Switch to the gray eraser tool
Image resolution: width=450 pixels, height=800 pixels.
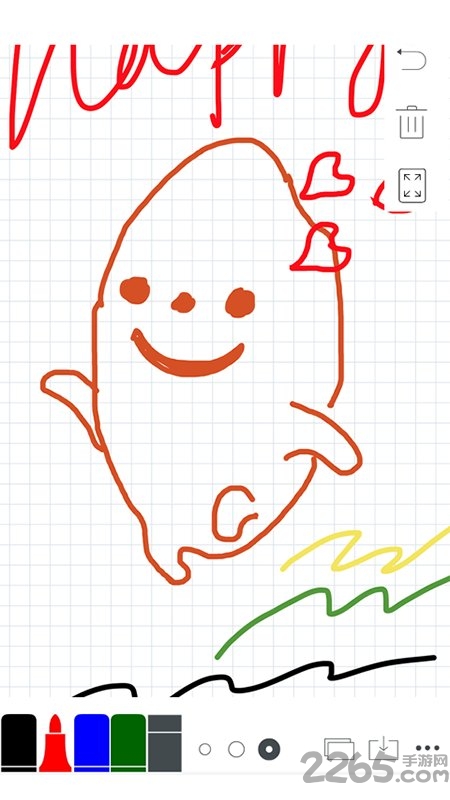coord(165,743)
